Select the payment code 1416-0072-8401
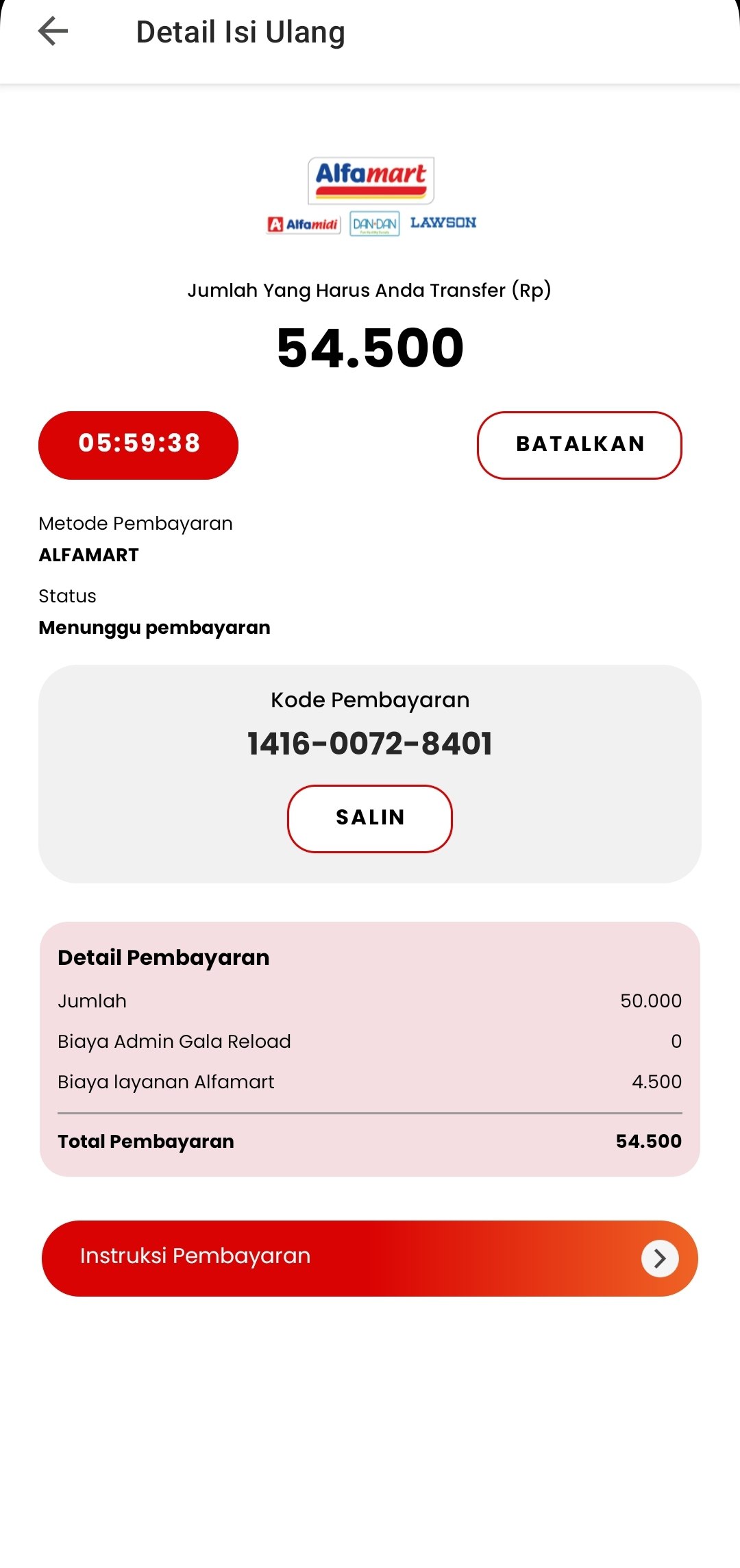 (x=370, y=744)
